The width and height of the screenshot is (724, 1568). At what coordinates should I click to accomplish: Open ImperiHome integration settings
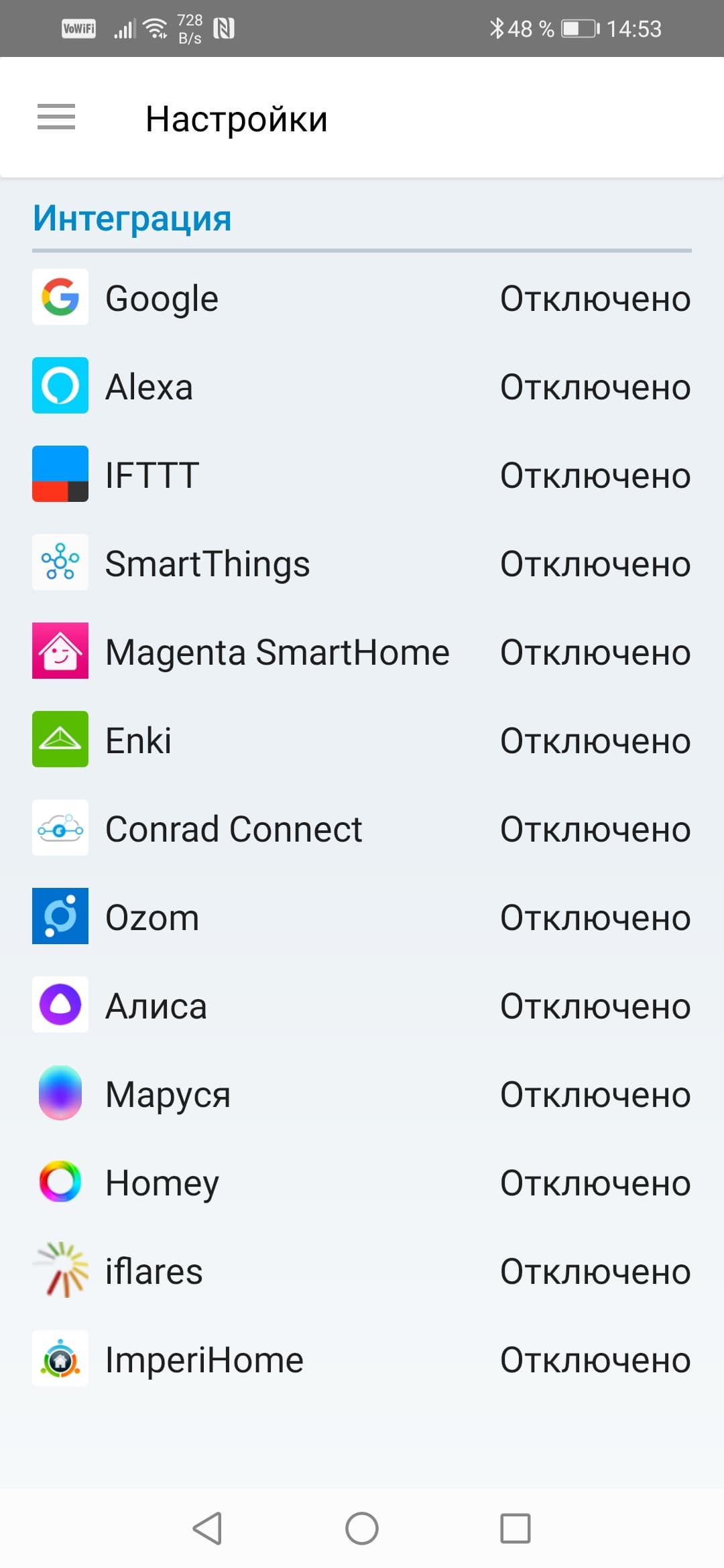(x=362, y=1359)
